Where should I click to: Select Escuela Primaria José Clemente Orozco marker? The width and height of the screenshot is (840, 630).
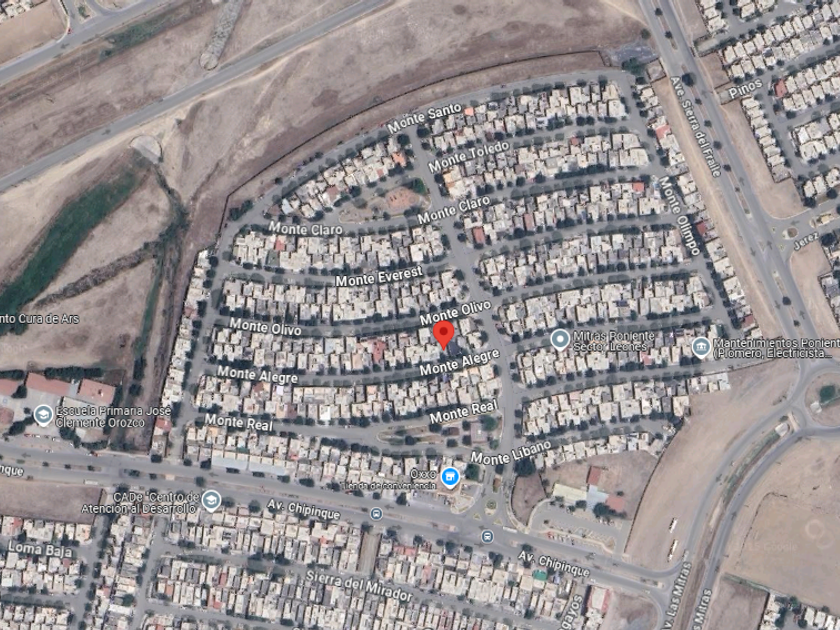tap(43, 415)
